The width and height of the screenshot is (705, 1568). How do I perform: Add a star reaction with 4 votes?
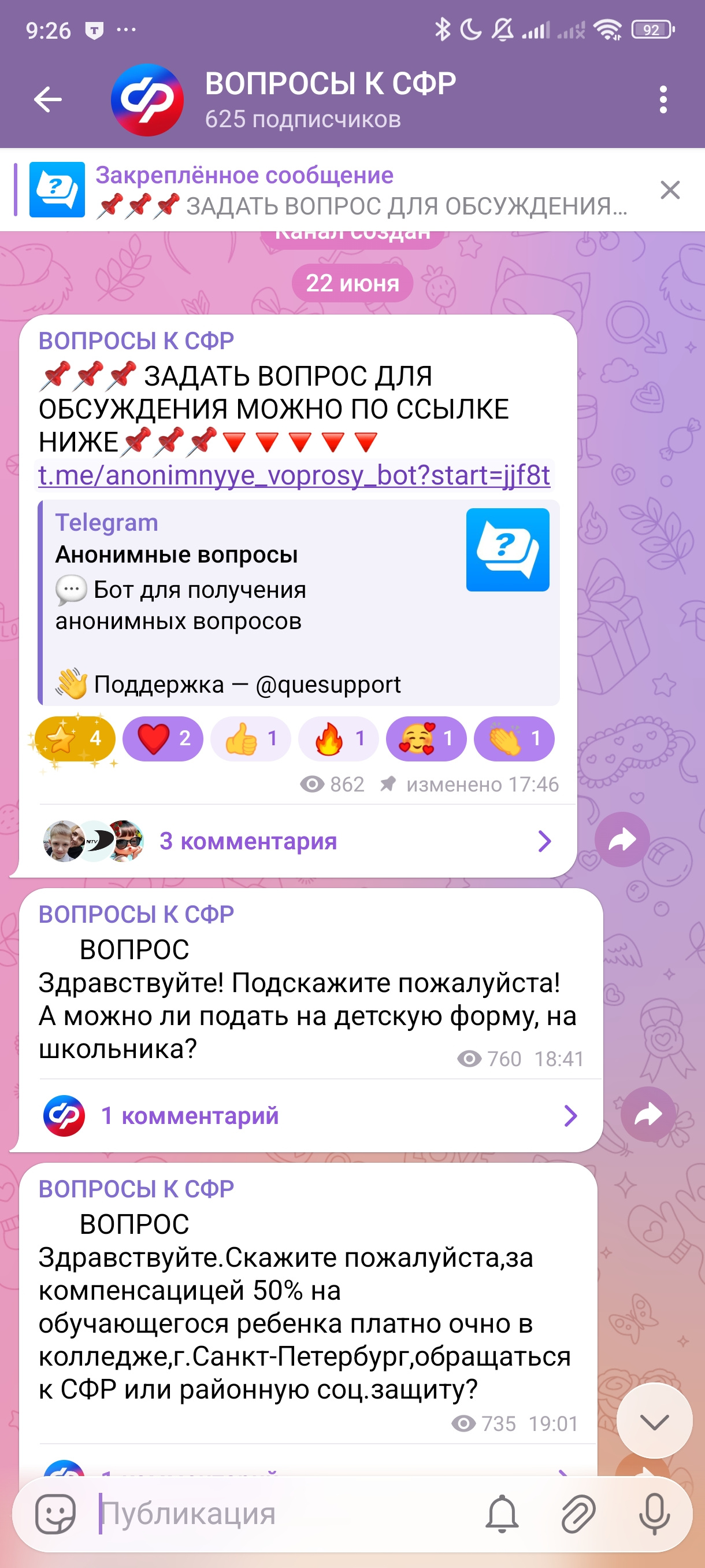(x=75, y=738)
